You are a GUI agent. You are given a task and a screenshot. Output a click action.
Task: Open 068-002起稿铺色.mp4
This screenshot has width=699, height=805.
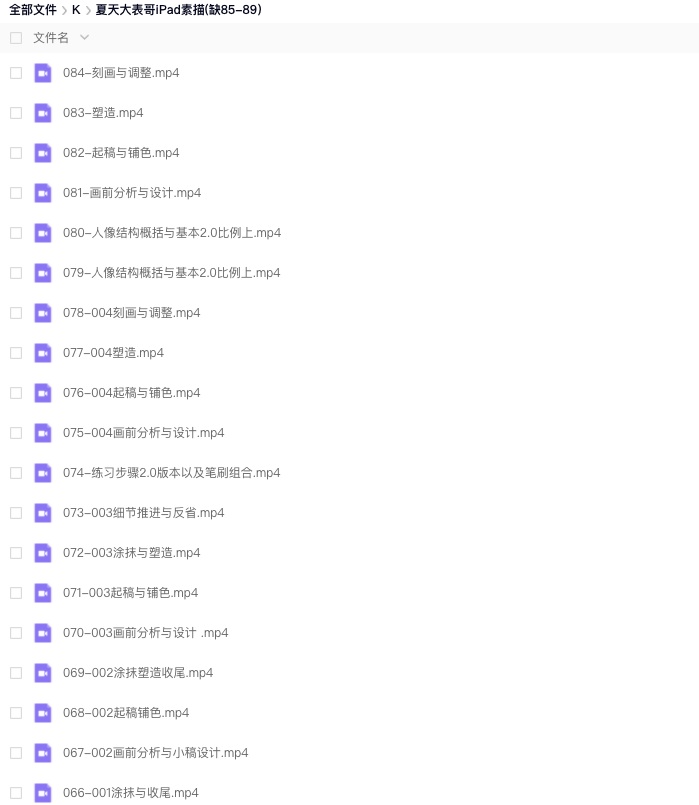[x=125, y=713]
